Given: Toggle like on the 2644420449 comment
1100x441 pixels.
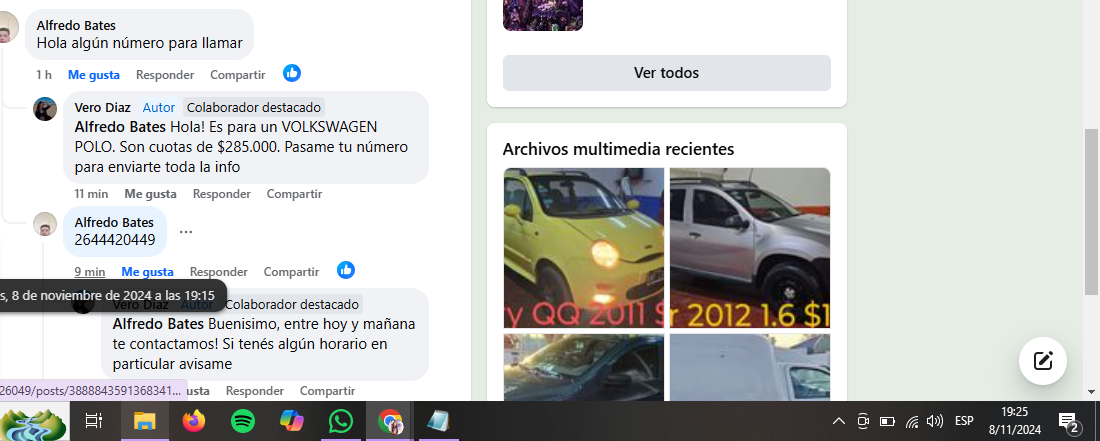Looking at the screenshot, I should coord(147,272).
